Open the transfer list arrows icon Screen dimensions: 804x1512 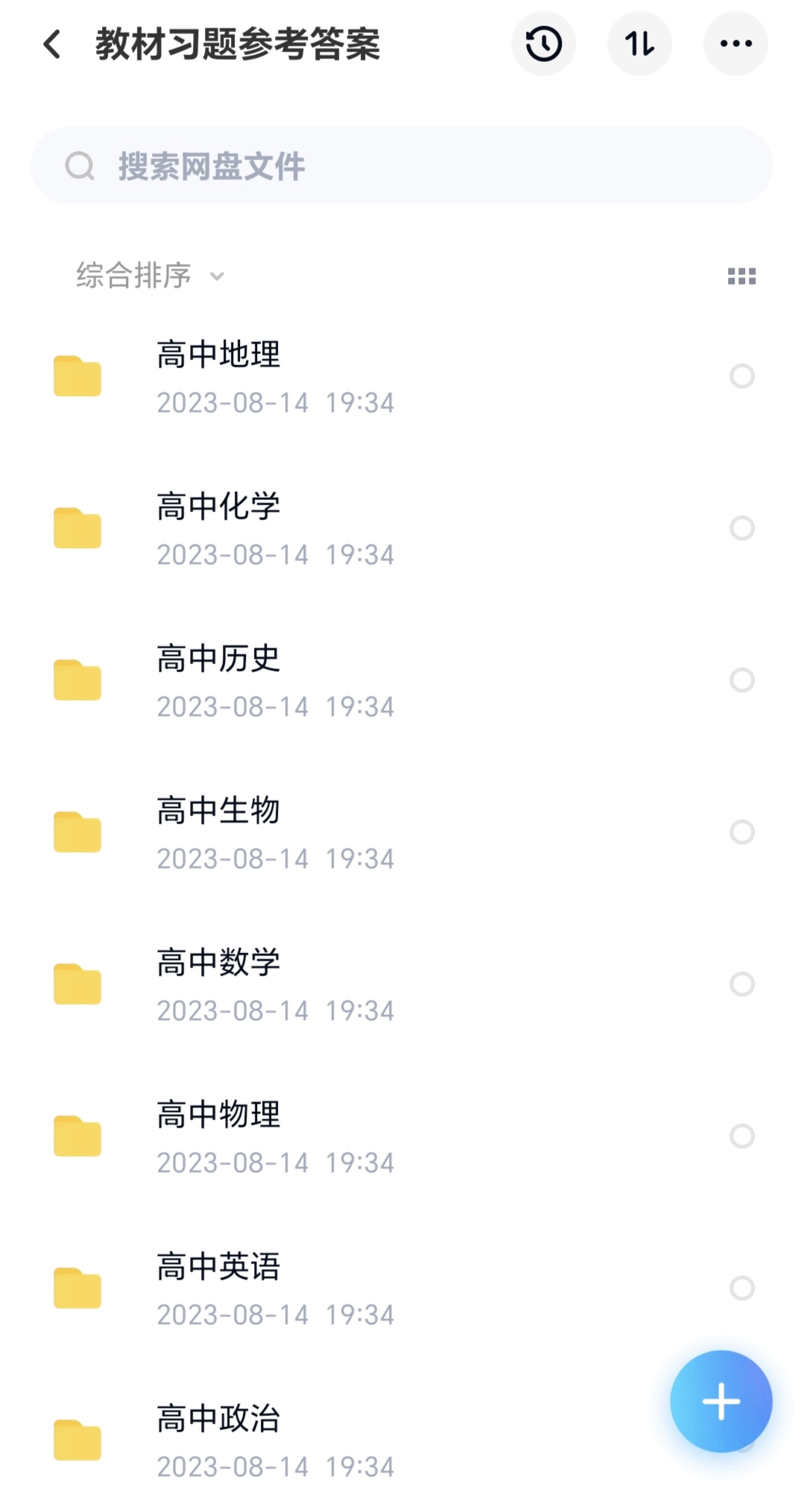pos(639,44)
